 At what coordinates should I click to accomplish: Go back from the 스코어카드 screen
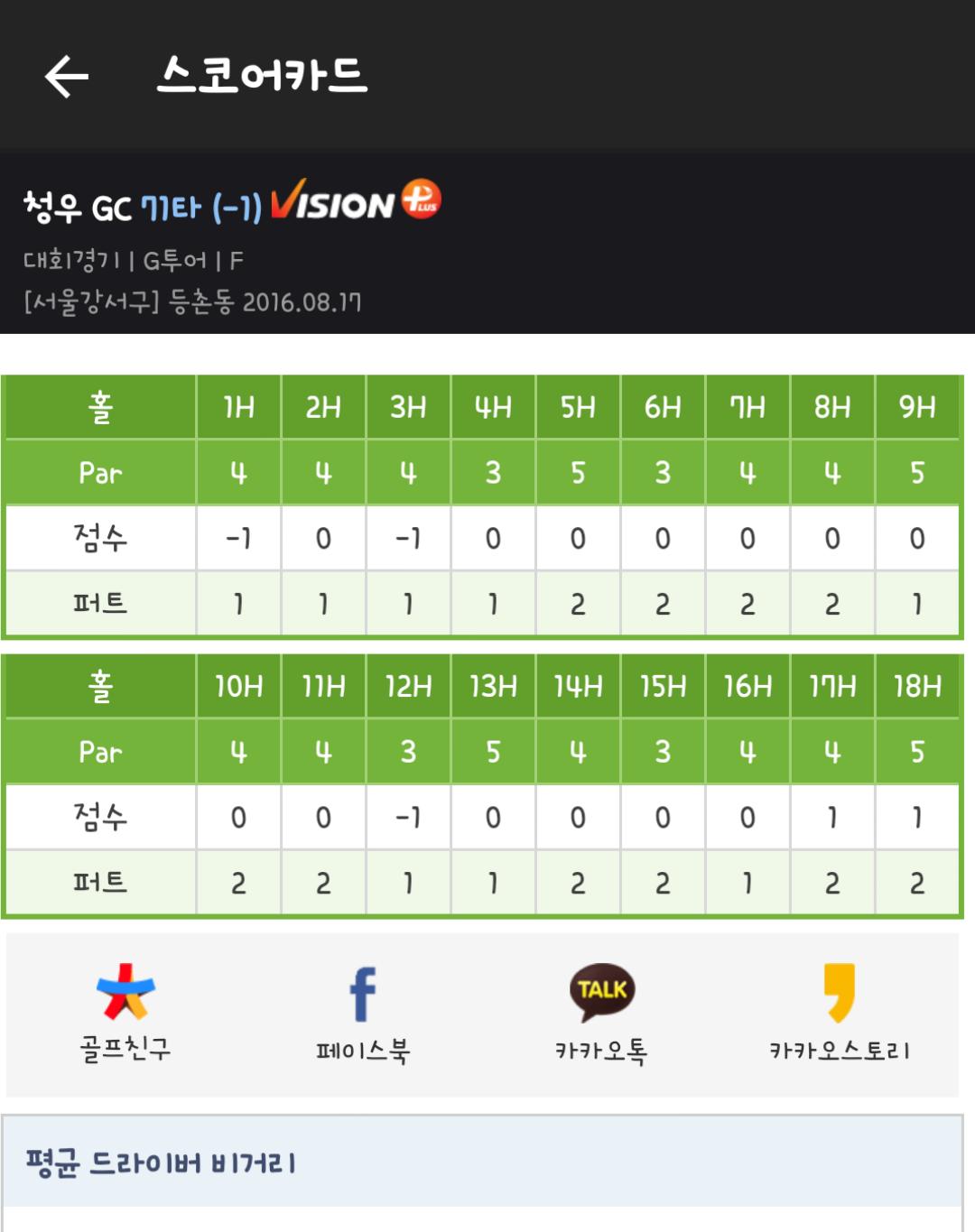click(67, 76)
